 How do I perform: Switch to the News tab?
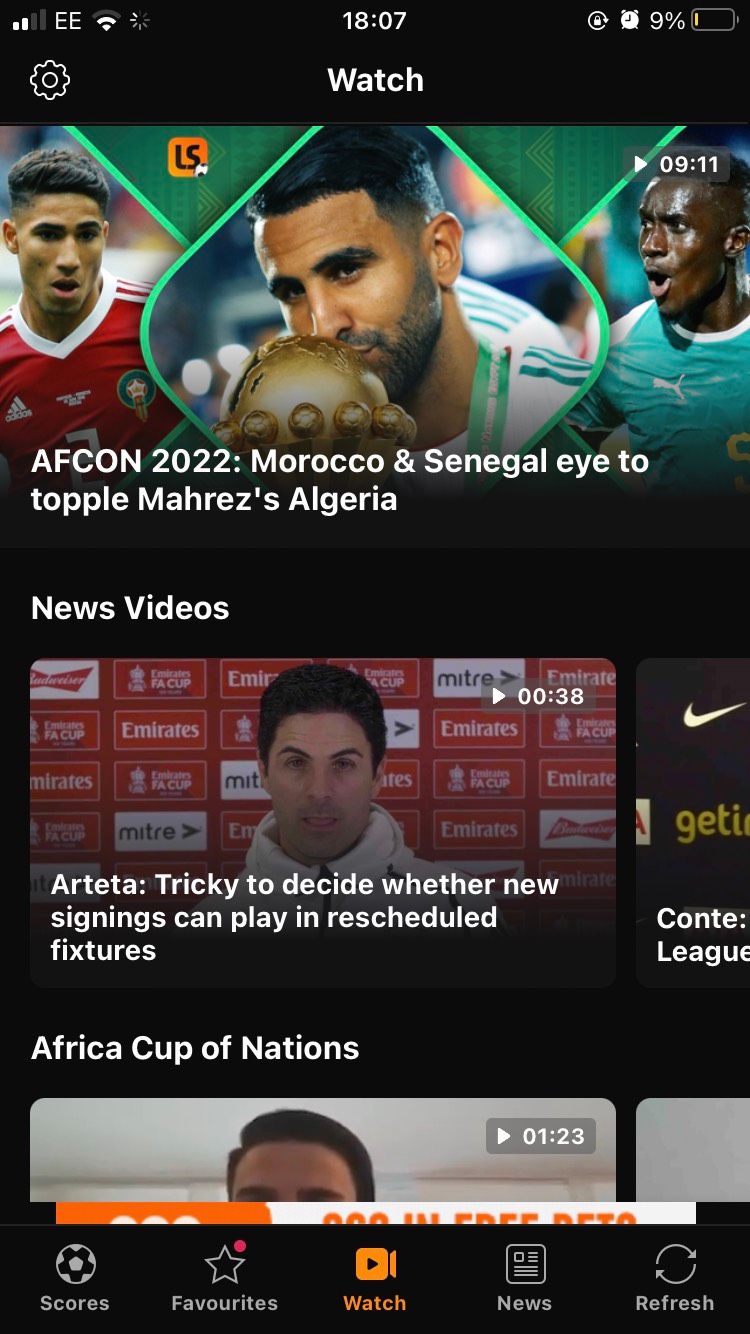tap(524, 1278)
